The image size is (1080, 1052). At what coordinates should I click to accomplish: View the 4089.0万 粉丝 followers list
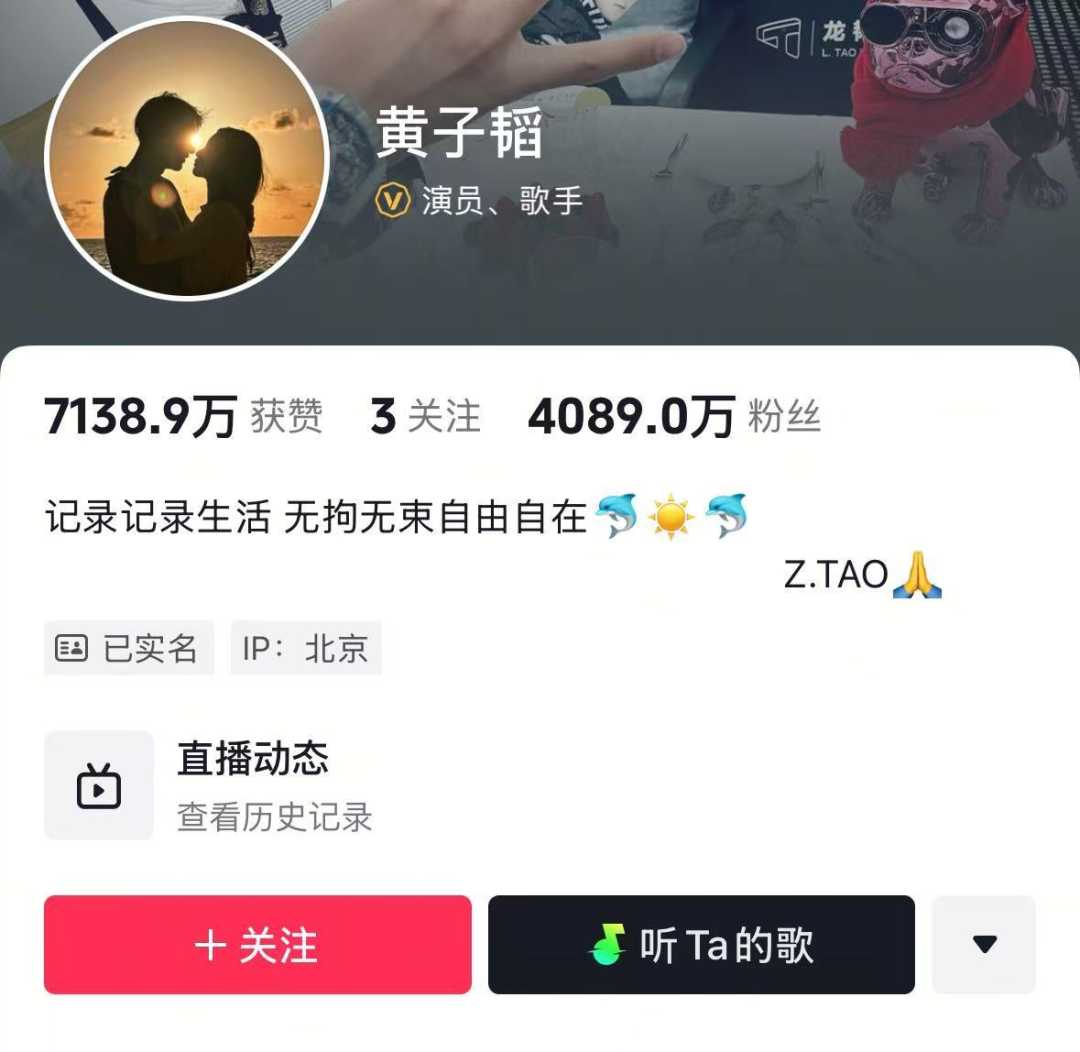coord(674,417)
